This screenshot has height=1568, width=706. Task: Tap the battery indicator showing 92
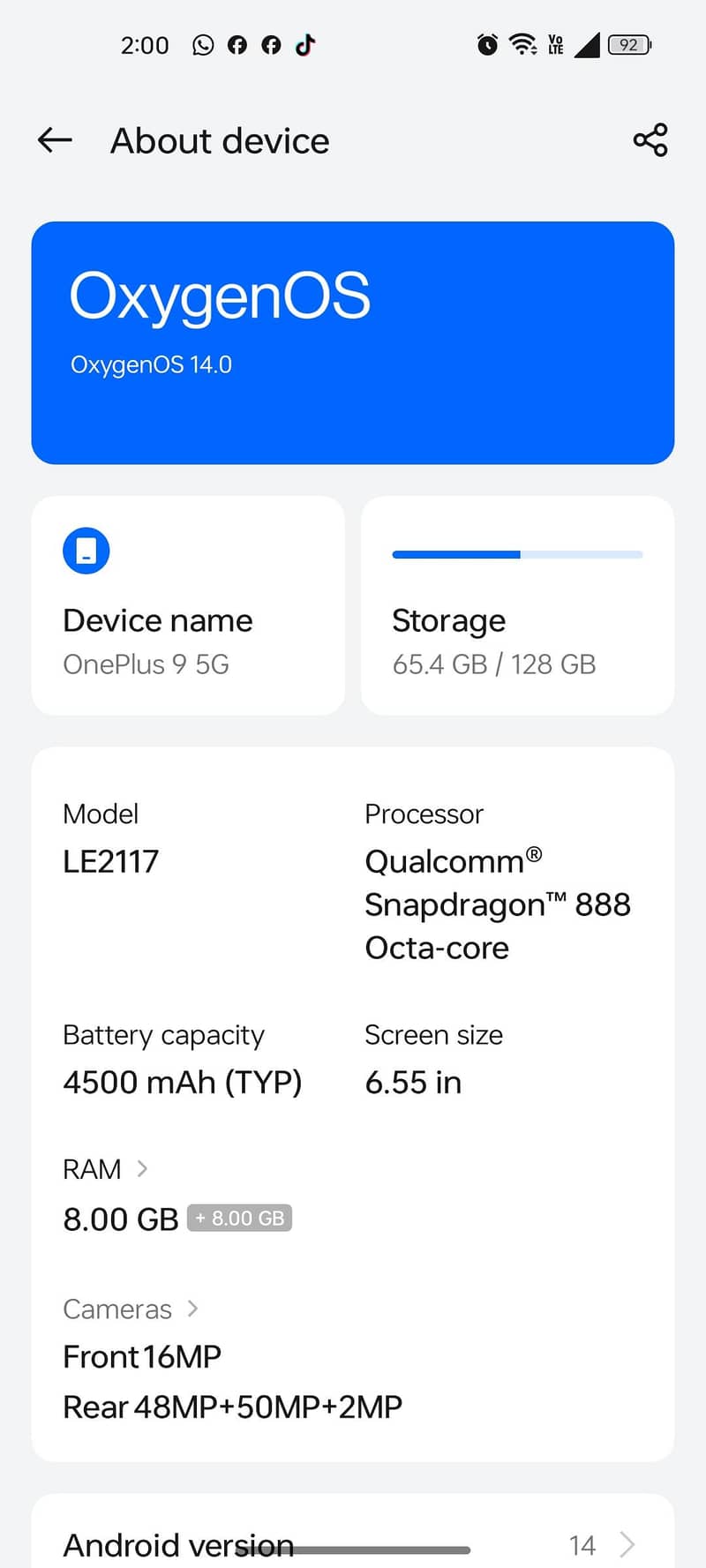coord(628,45)
